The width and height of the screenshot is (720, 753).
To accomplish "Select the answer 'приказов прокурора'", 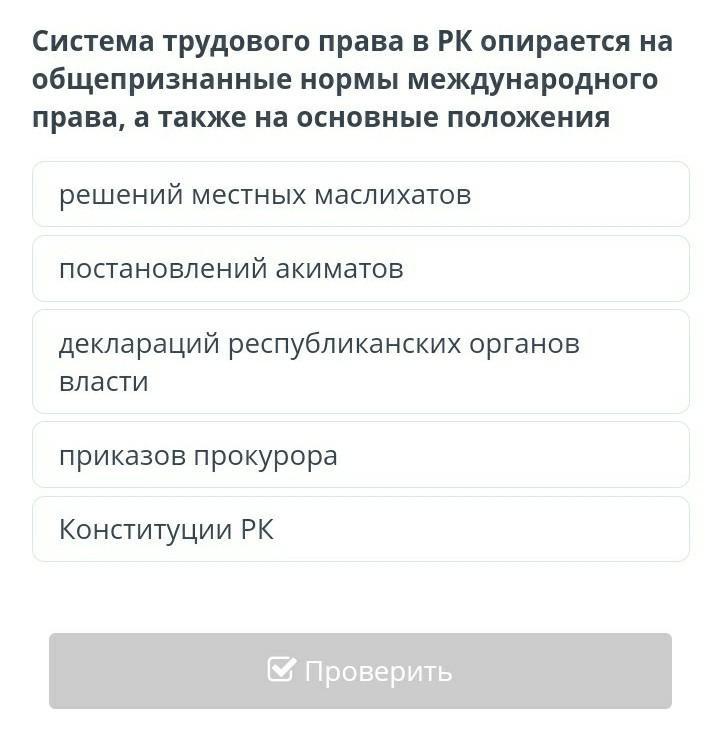I will (360, 455).
